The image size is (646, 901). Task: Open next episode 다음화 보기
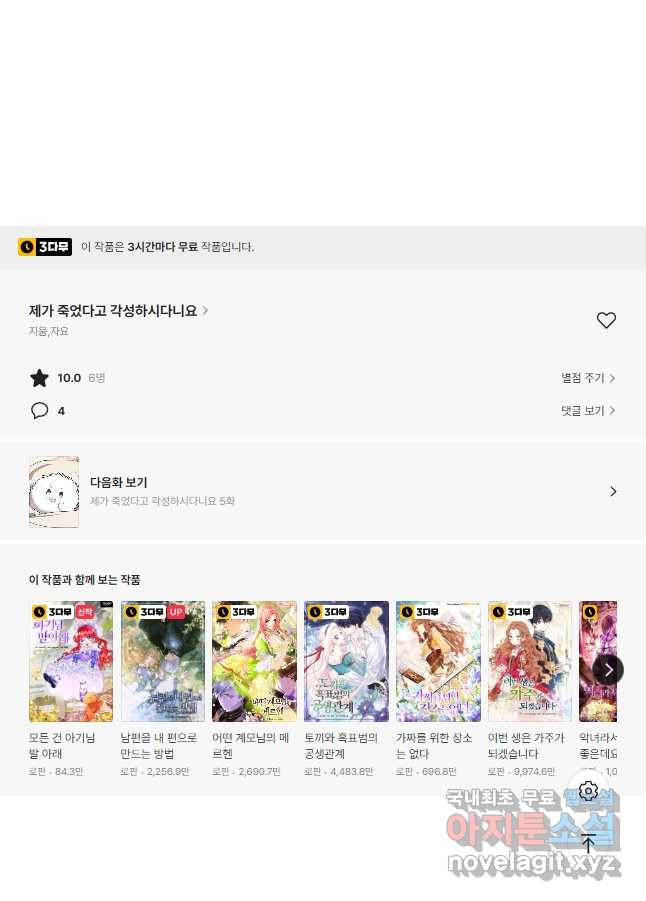322,491
